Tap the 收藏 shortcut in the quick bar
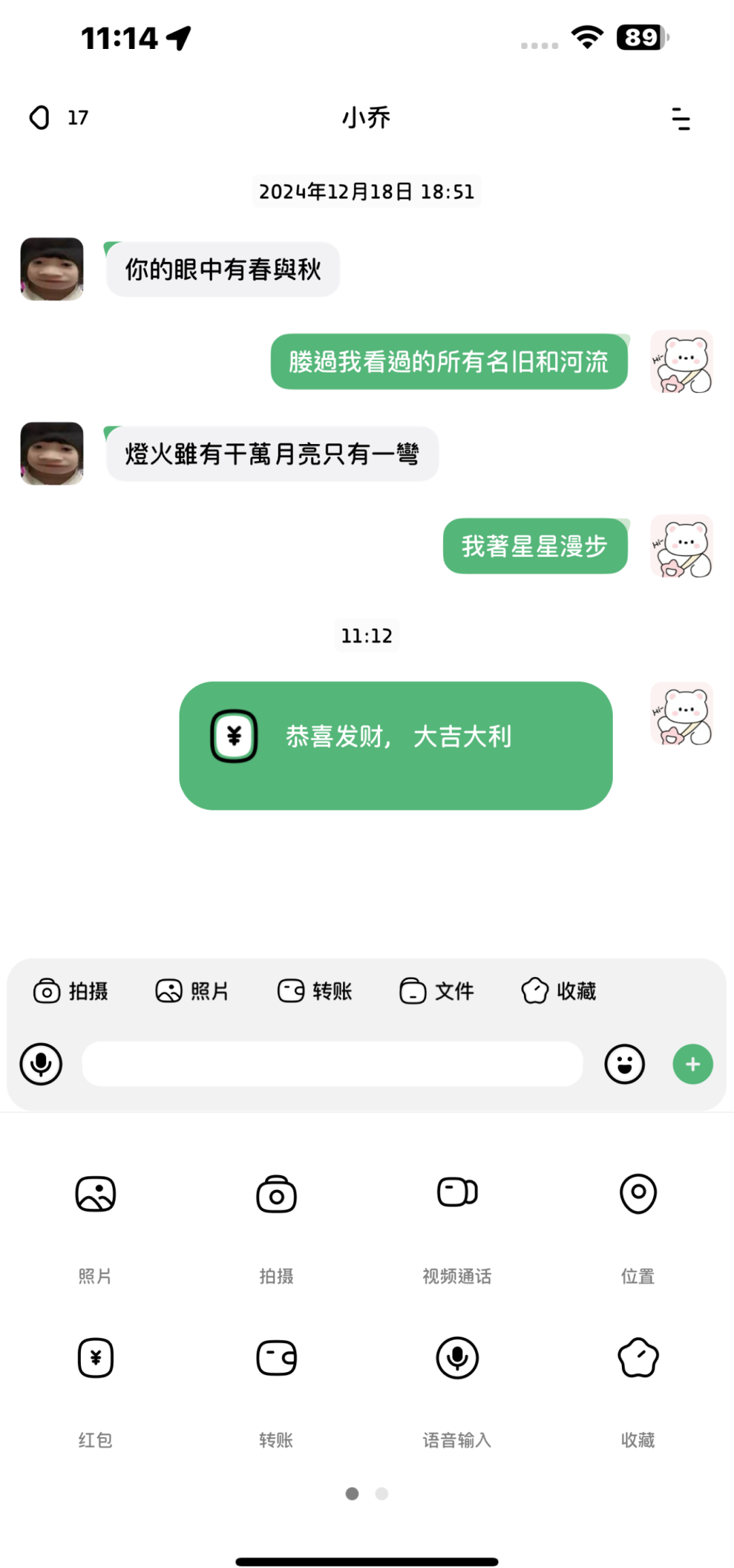 click(559, 991)
